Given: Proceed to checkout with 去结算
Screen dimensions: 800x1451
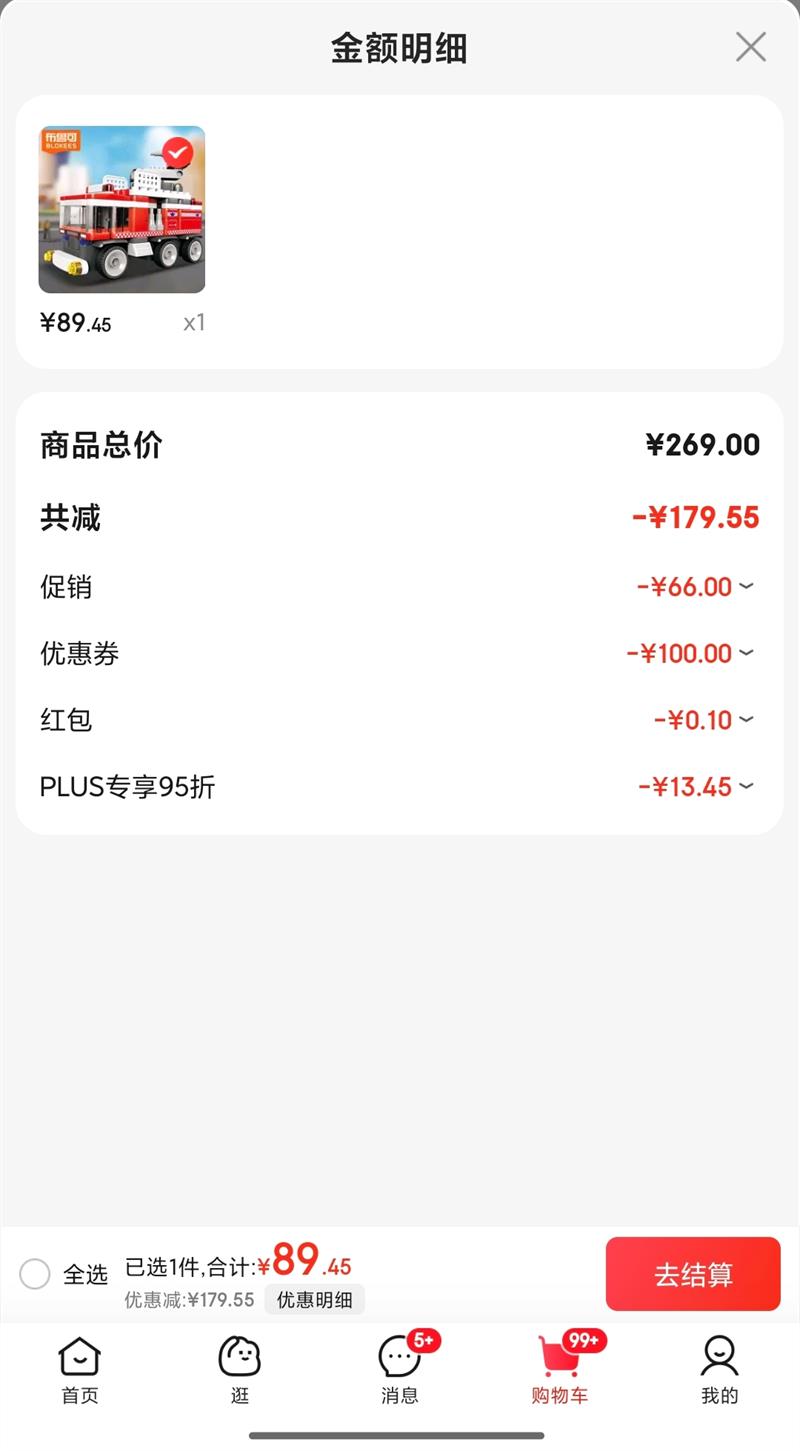Looking at the screenshot, I should (692, 1274).
